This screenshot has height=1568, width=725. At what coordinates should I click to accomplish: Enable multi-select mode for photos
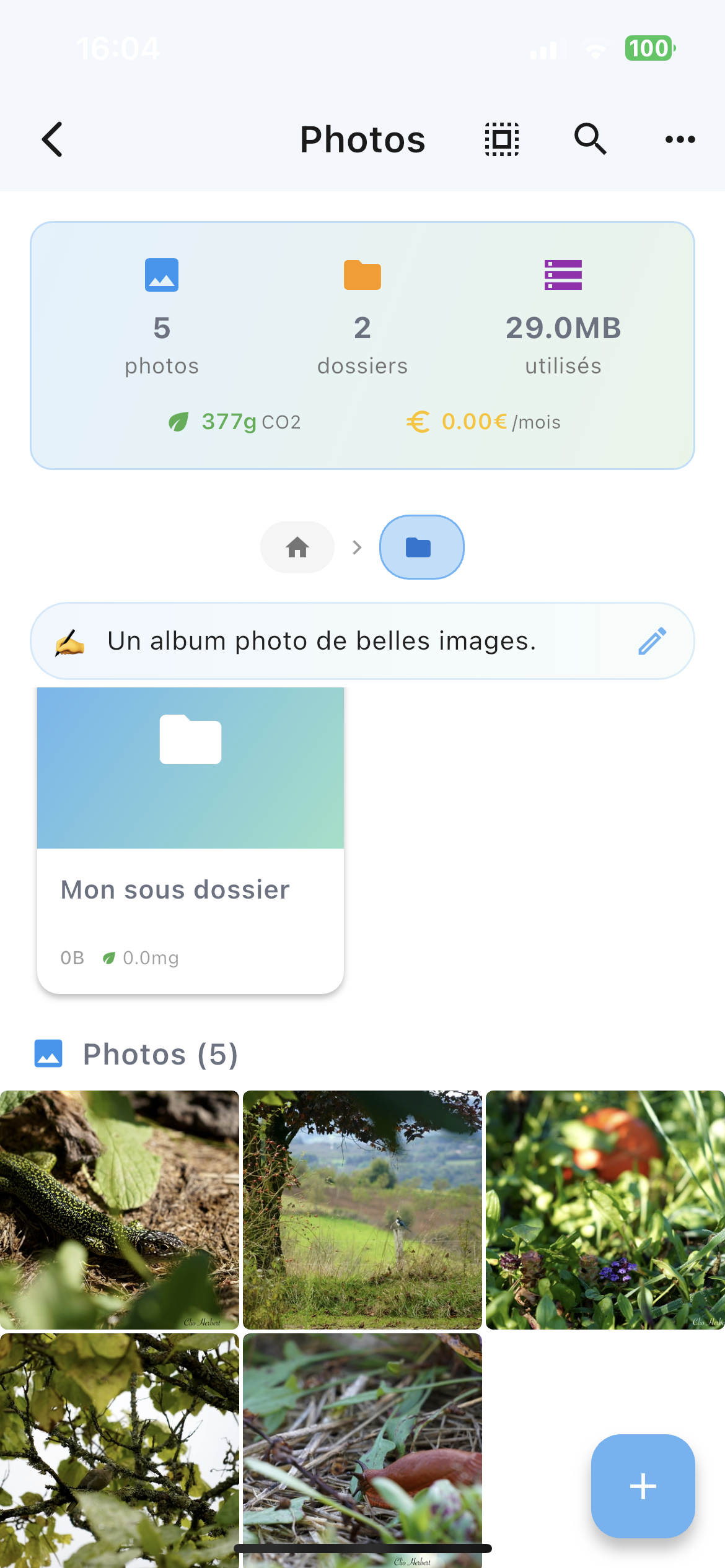coord(501,139)
